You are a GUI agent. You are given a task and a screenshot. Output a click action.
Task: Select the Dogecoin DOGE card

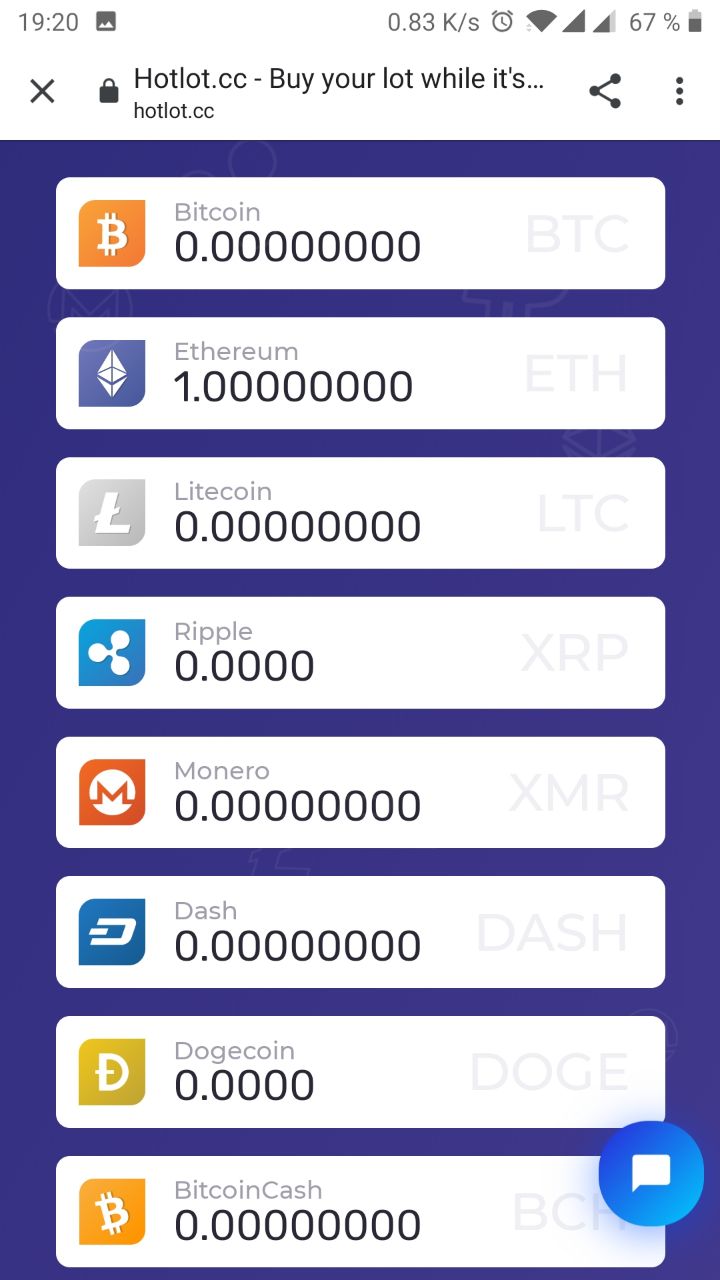tap(360, 1072)
